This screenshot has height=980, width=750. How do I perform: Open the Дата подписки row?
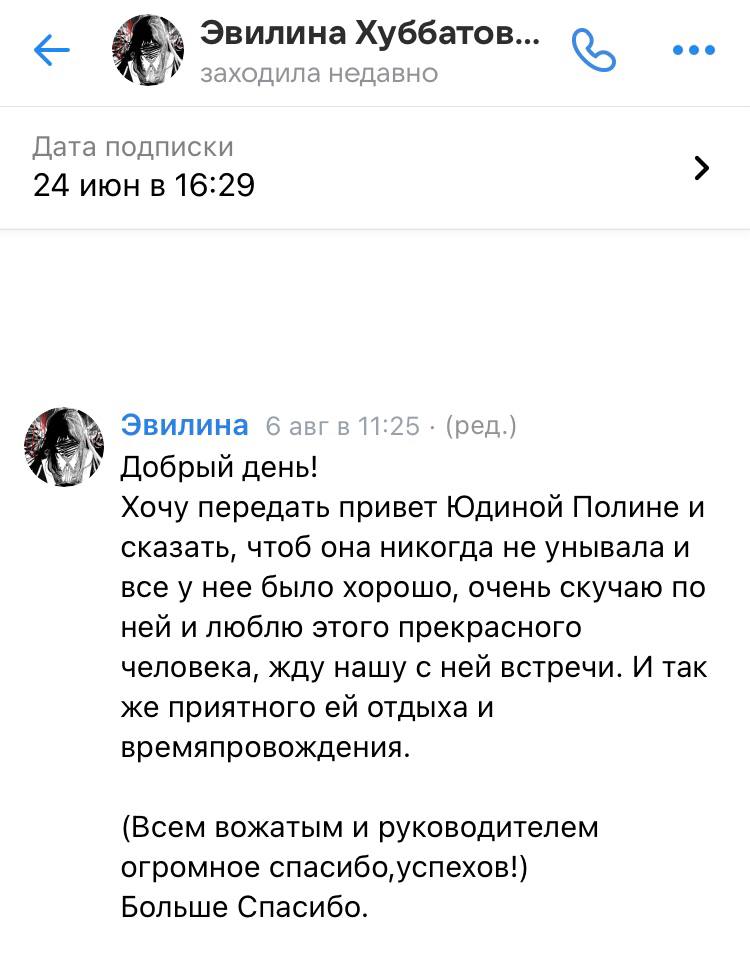375,168
